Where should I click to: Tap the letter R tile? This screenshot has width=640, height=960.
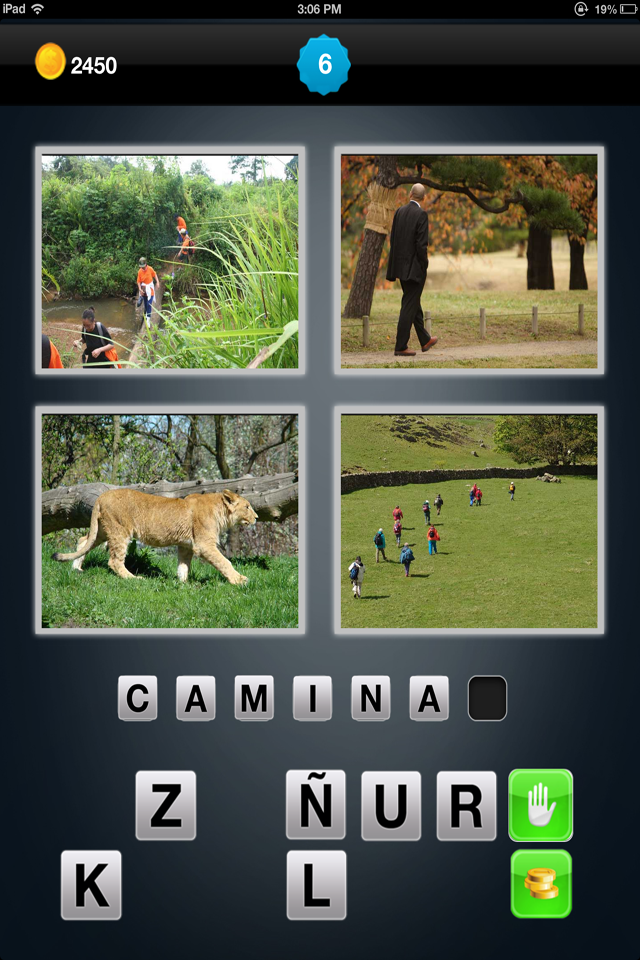466,805
